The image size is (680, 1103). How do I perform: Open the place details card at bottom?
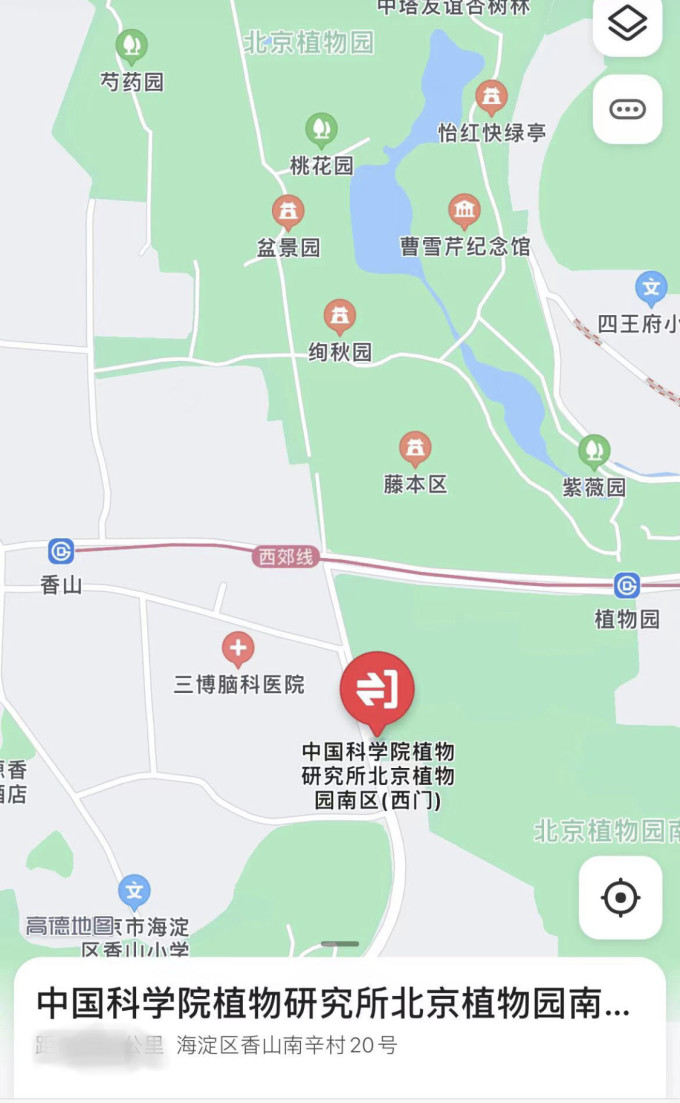point(340,1025)
